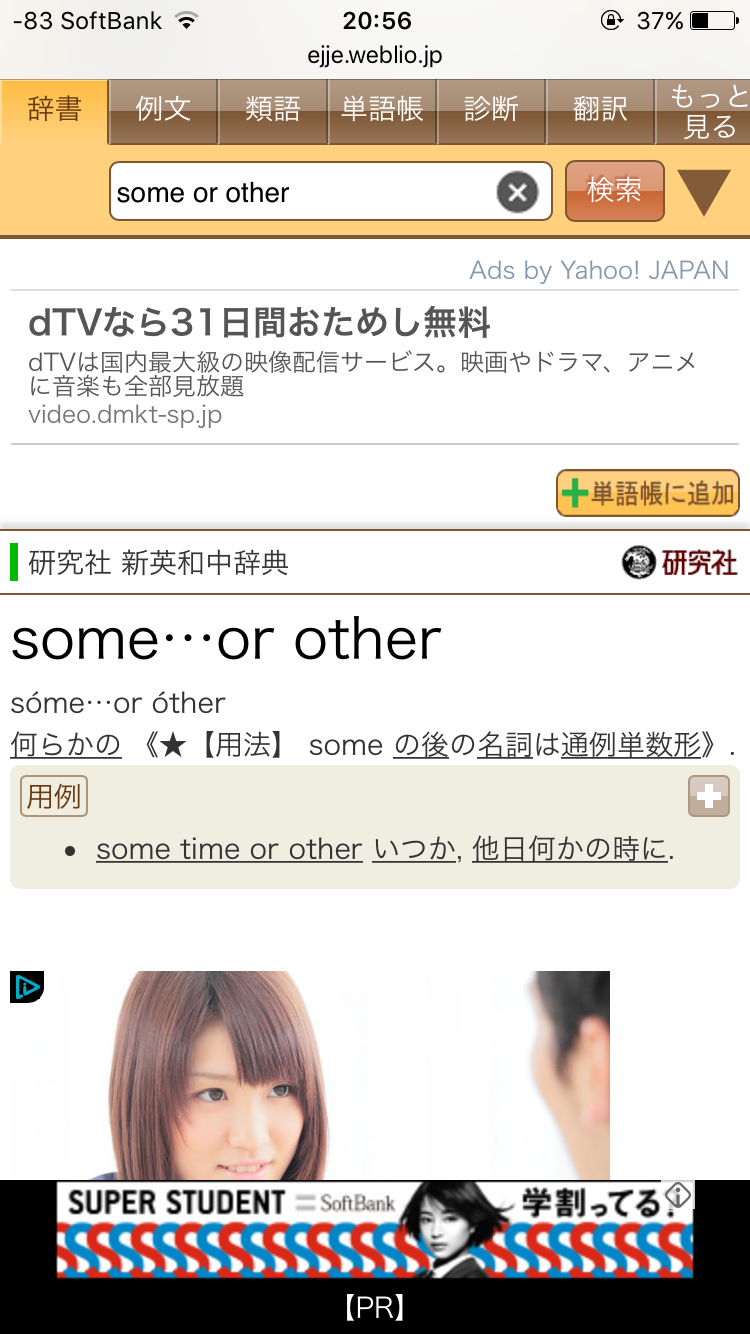Tap the ejje.weblio.jp address bar
The width and height of the screenshot is (750, 1334).
(x=374, y=55)
